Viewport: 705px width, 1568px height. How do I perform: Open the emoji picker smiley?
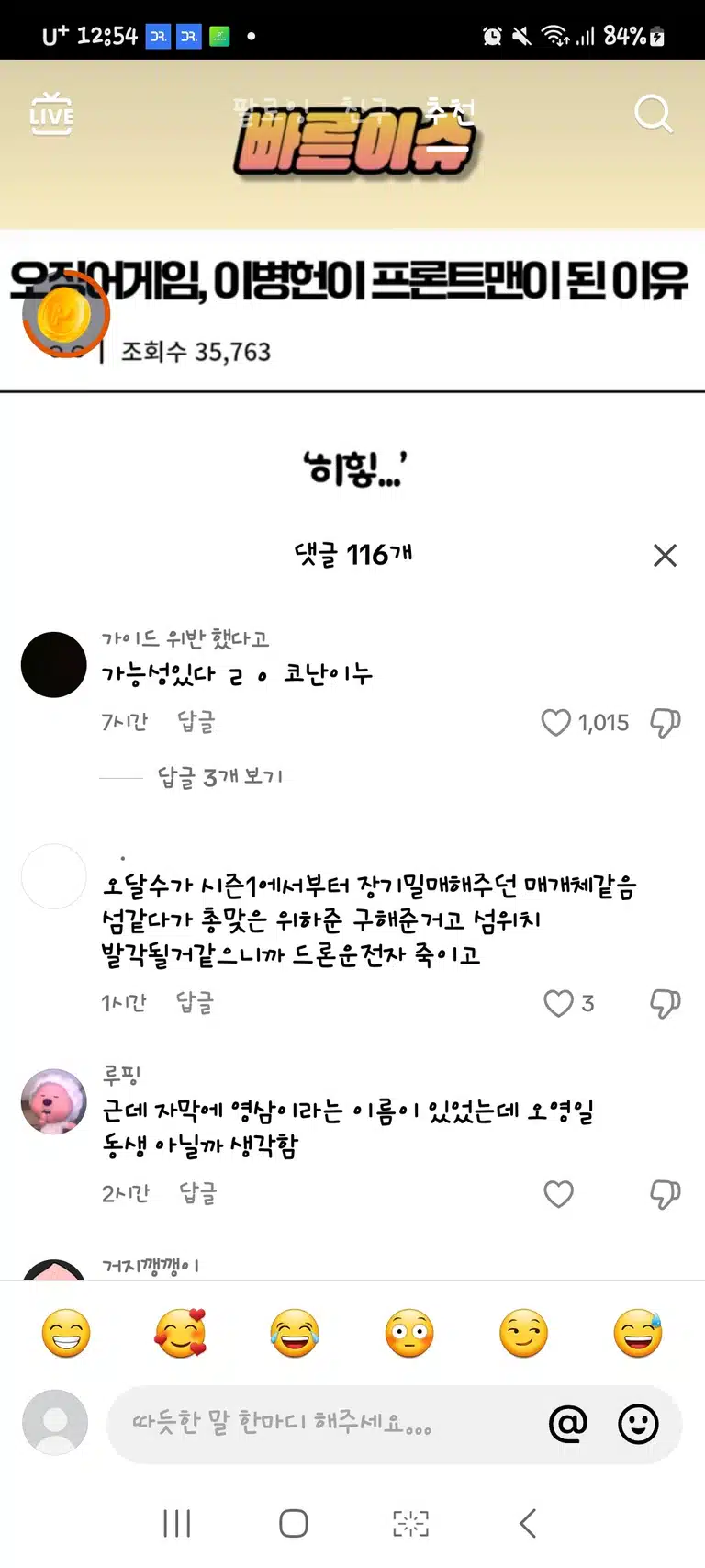(638, 1424)
